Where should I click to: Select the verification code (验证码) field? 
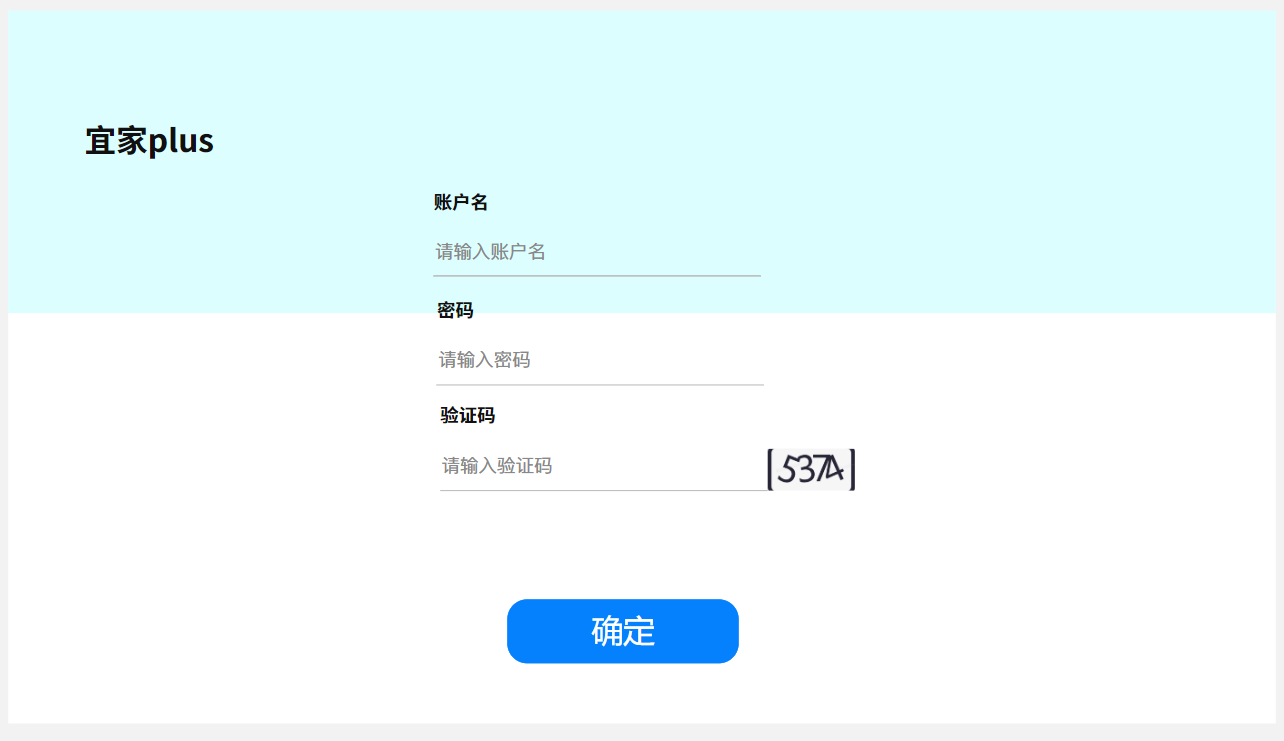point(600,466)
